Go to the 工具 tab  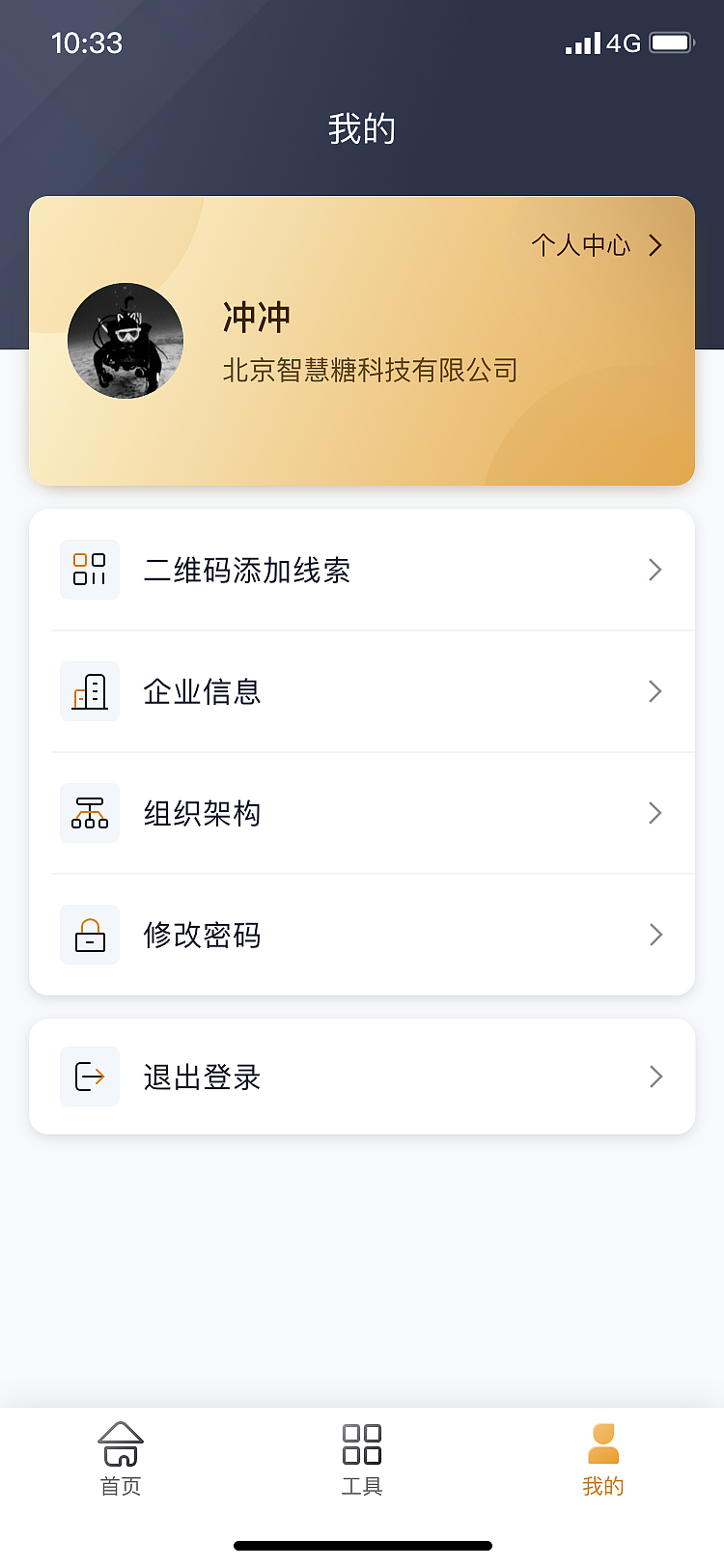coord(362,1459)
